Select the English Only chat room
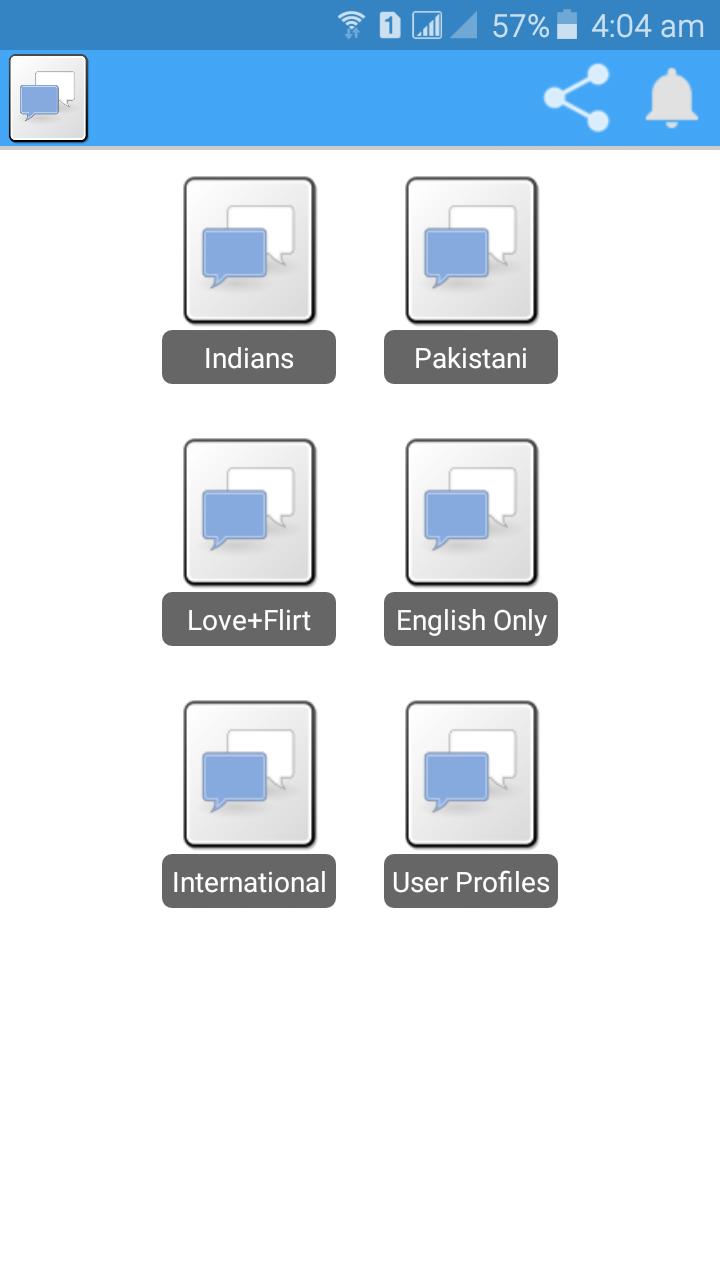720x1280 pixels. tap(471, 514)
